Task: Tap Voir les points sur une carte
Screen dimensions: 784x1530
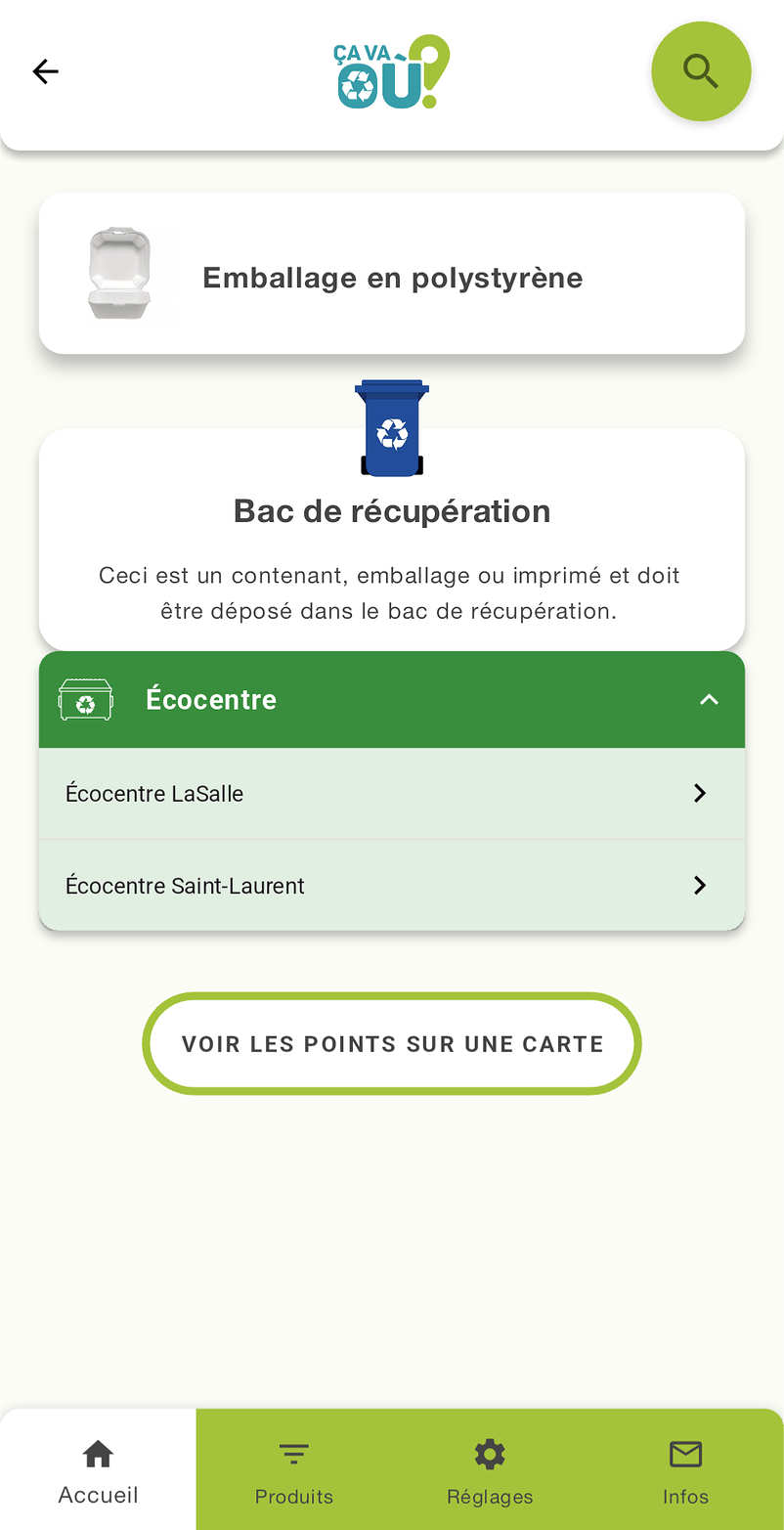Action: pos(392,1044)
